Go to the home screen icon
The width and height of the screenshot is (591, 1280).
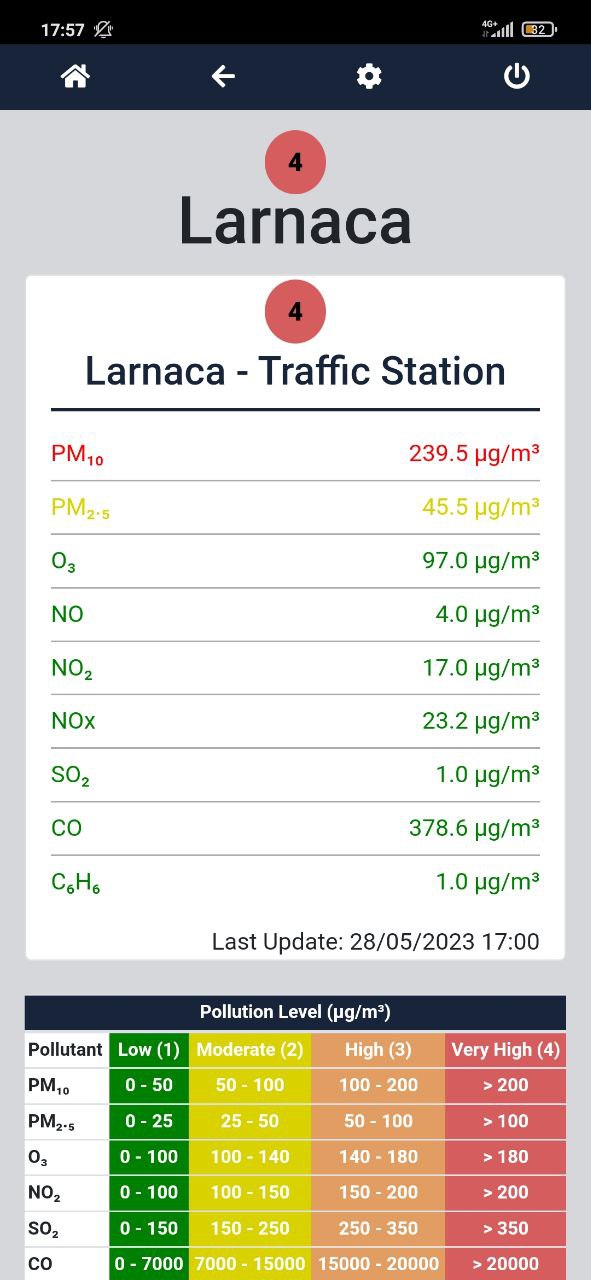tap(75, 76)
